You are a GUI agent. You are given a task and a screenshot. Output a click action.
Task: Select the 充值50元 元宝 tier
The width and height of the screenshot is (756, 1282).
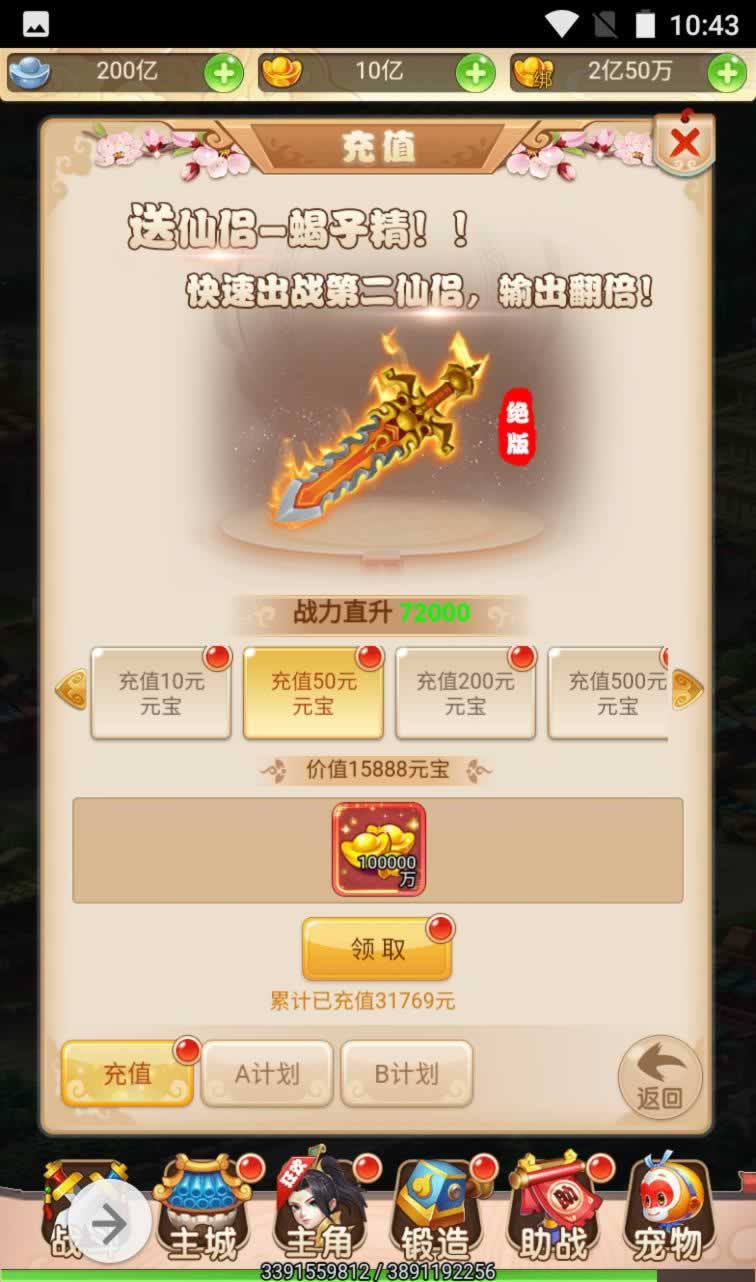(x=313, y=693)
